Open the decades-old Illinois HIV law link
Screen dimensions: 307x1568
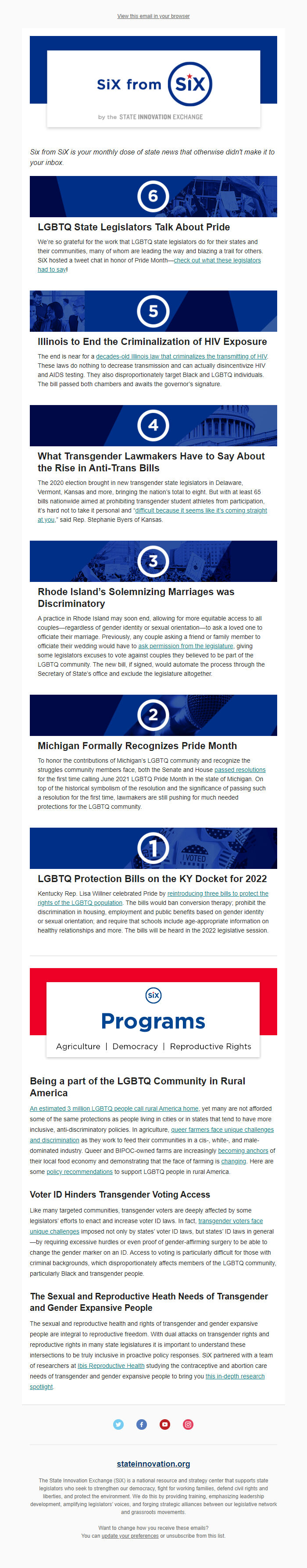181,356
